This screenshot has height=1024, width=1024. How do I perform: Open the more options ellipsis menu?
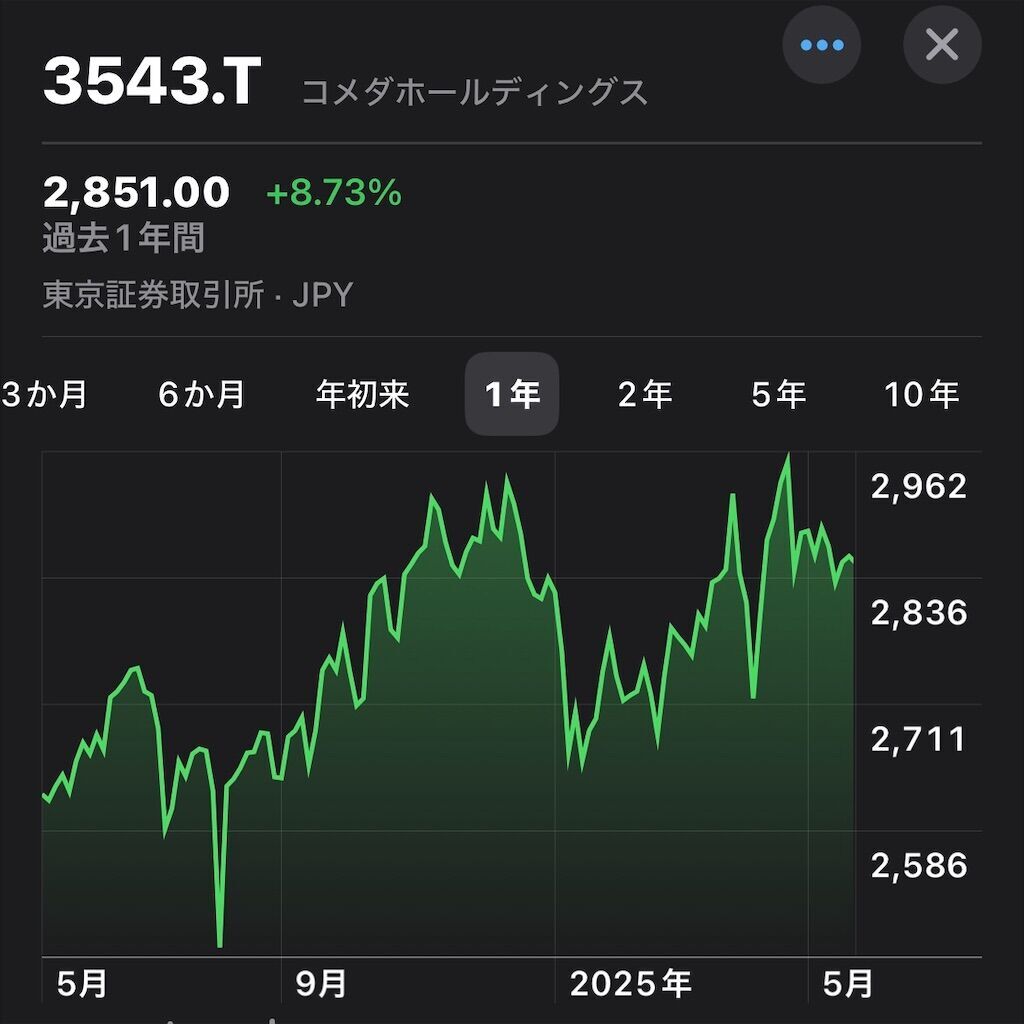click(x=821, y=45)
